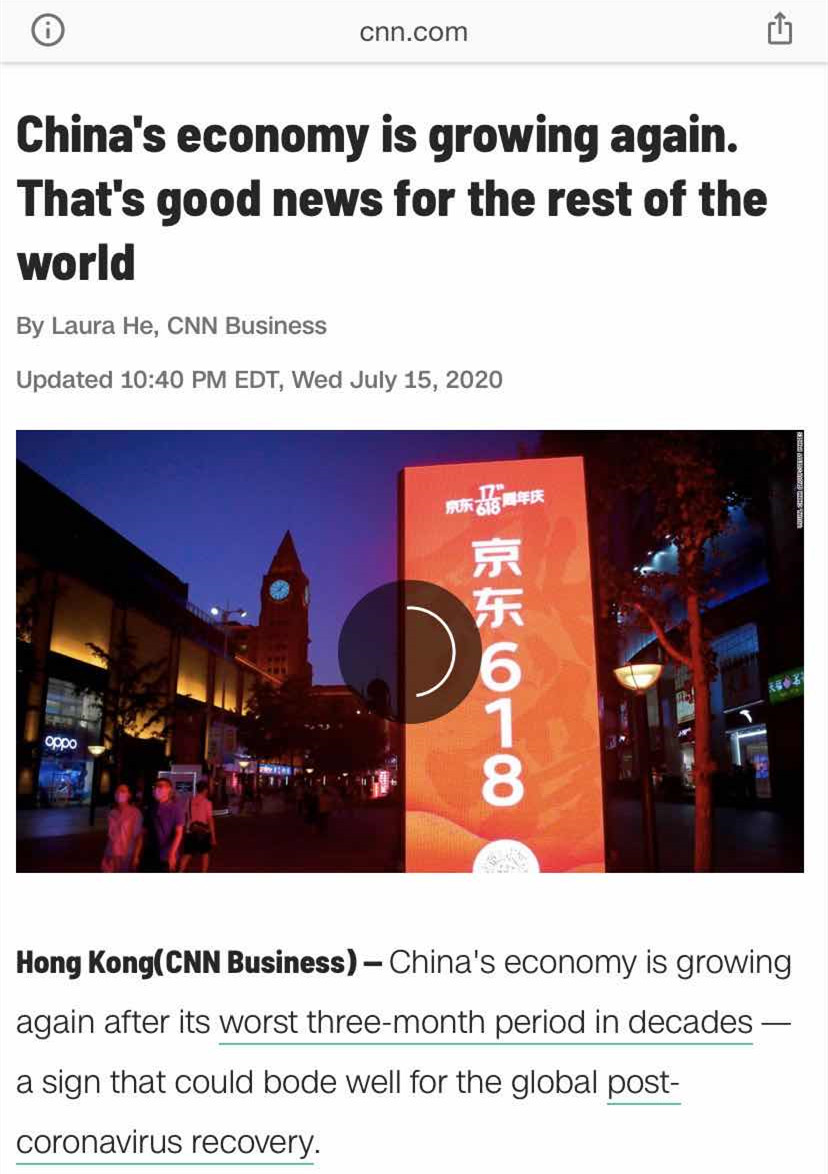Tap the article hero video thumbnail
Screen dimensions: 828x1174
coord(414,650)
